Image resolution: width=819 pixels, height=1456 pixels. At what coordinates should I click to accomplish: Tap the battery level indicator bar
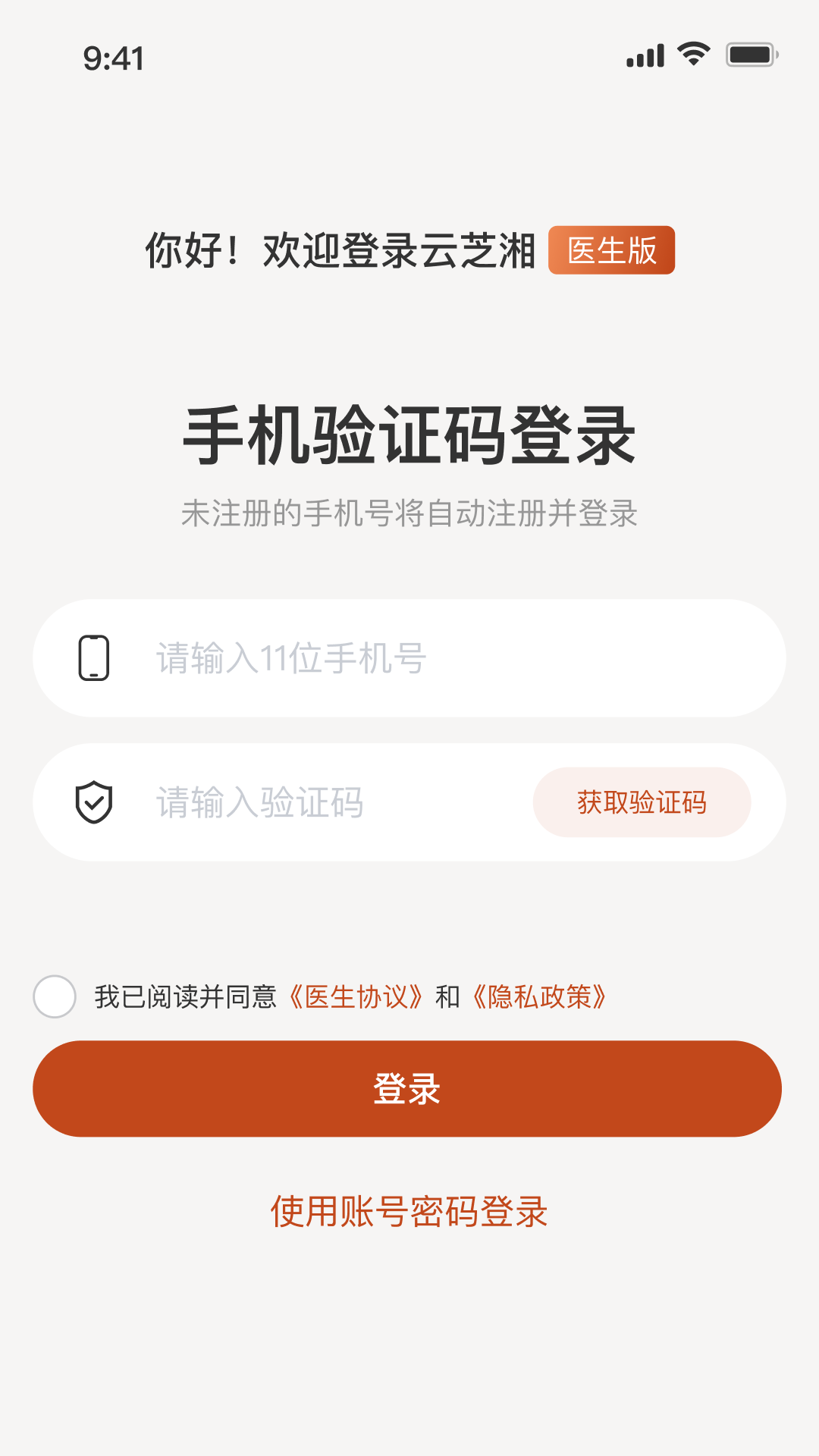(749, 54)
